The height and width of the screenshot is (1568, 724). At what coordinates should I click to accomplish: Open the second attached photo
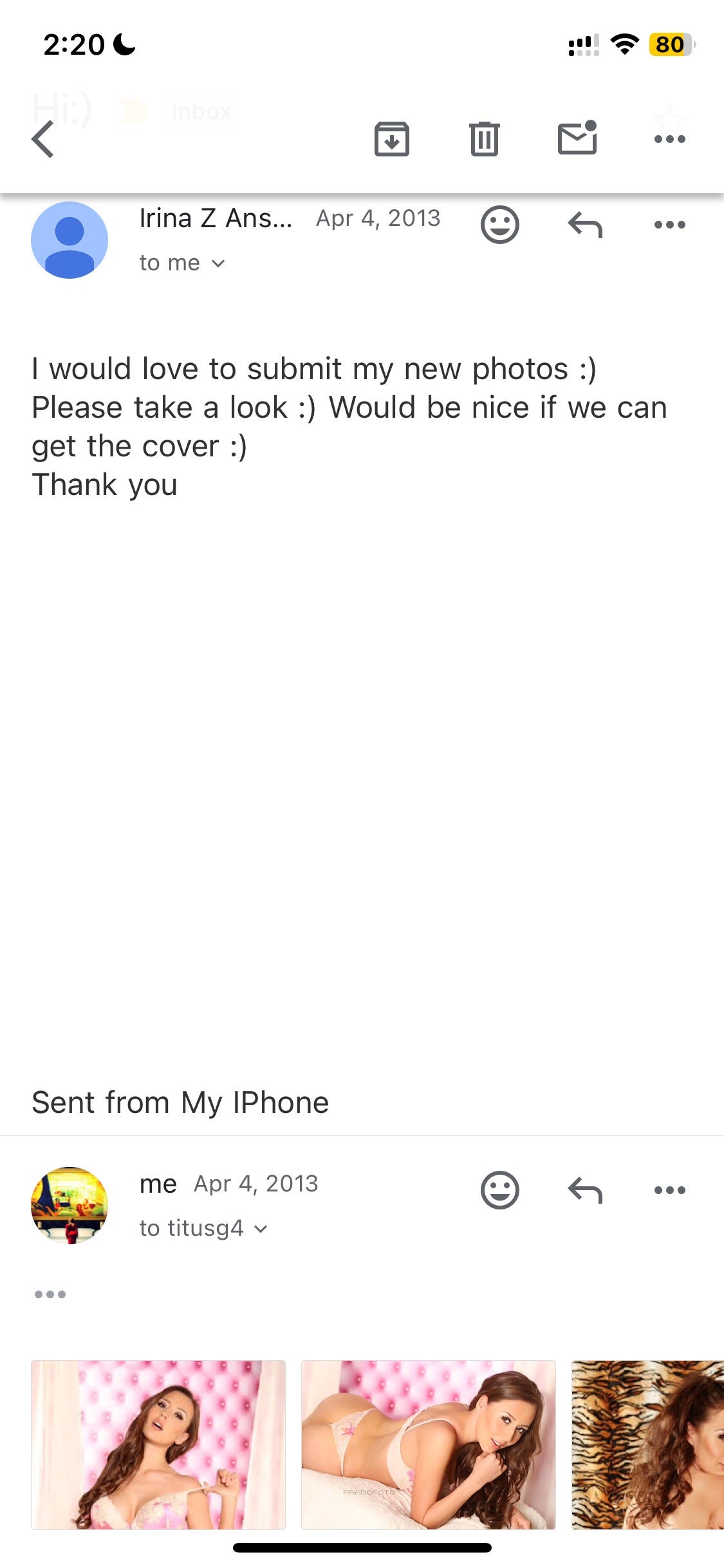point(428,1444)
